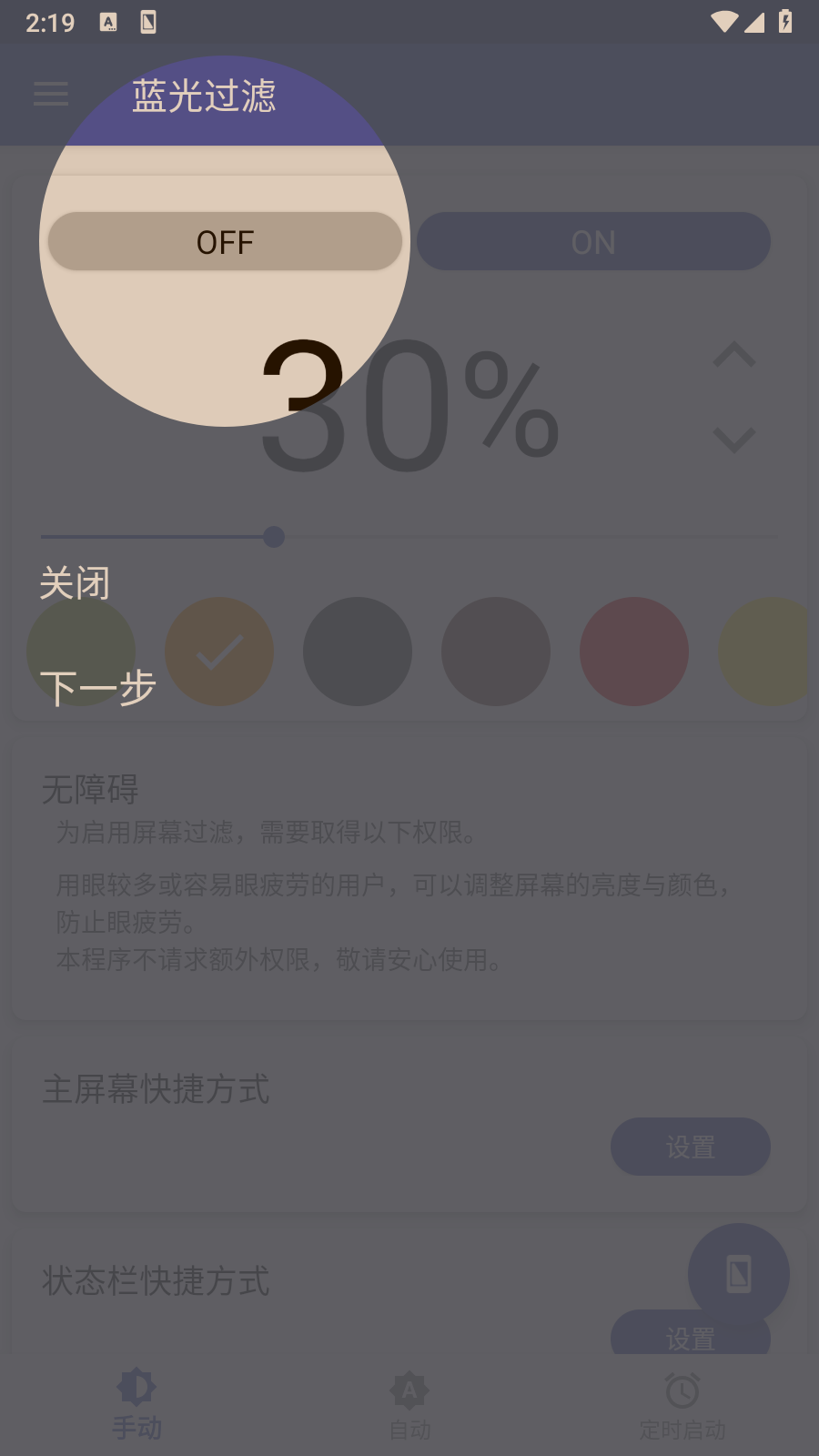Decrease filter percentage with down arrow
Screen dimensions: 819x1456
coord(734,440)
